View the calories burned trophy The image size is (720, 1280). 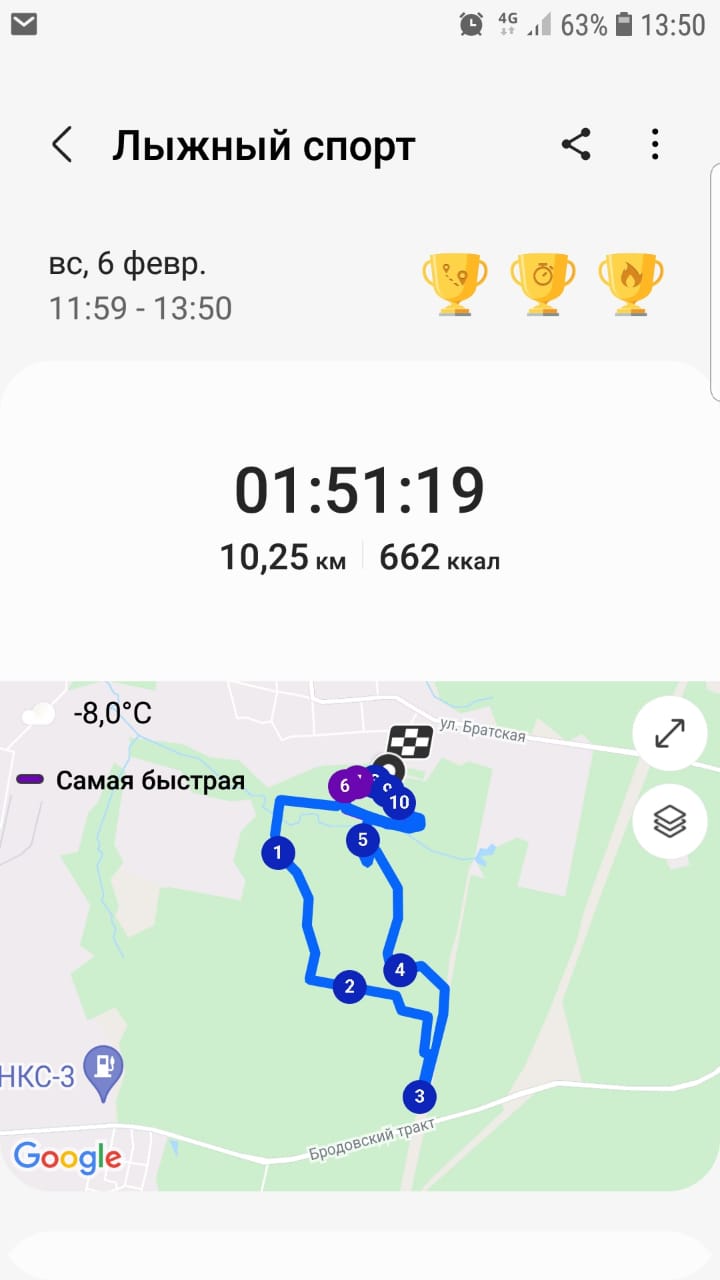coord(630,283)
